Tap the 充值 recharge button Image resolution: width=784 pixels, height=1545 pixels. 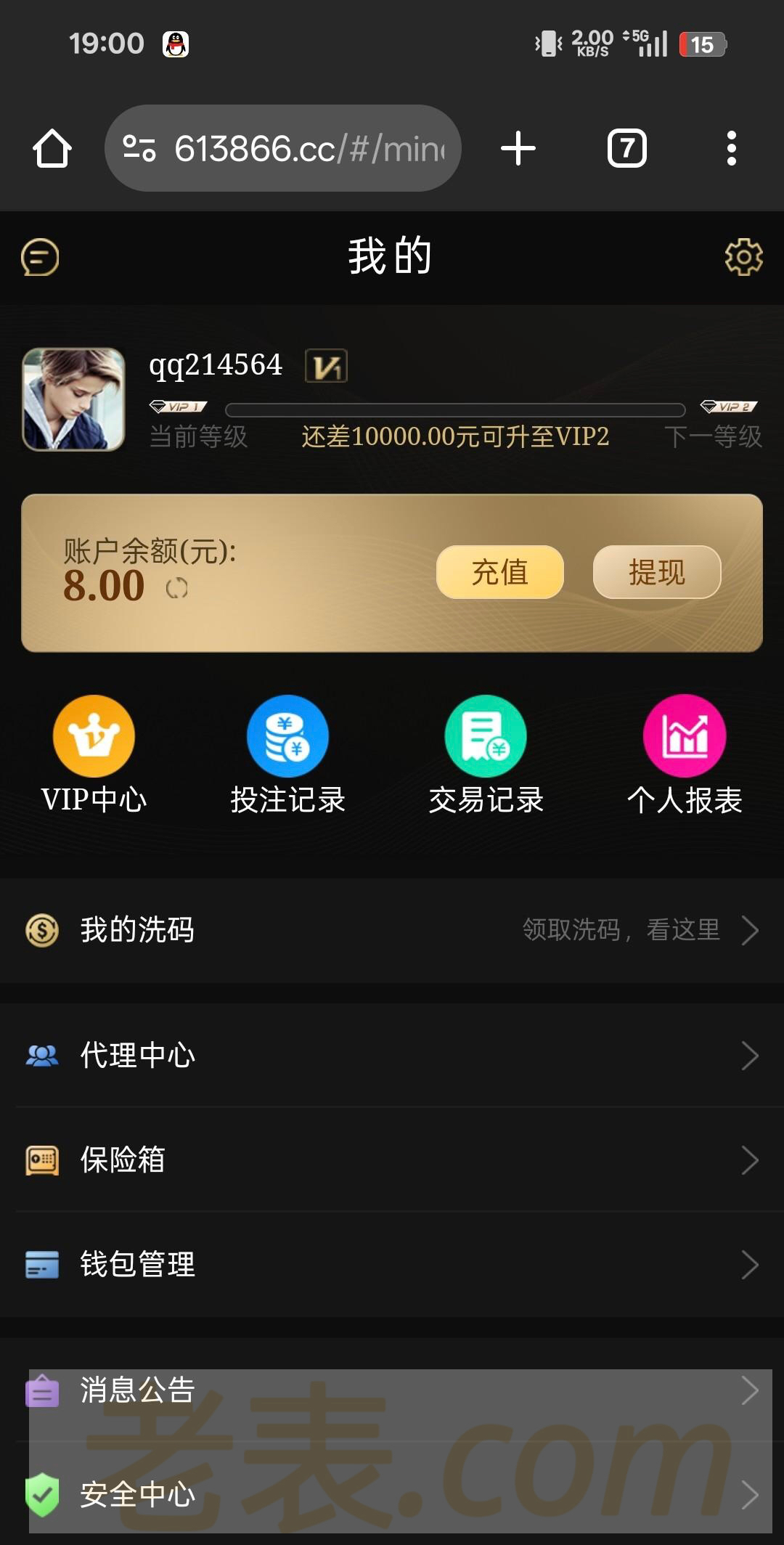(x=499, y=572)
